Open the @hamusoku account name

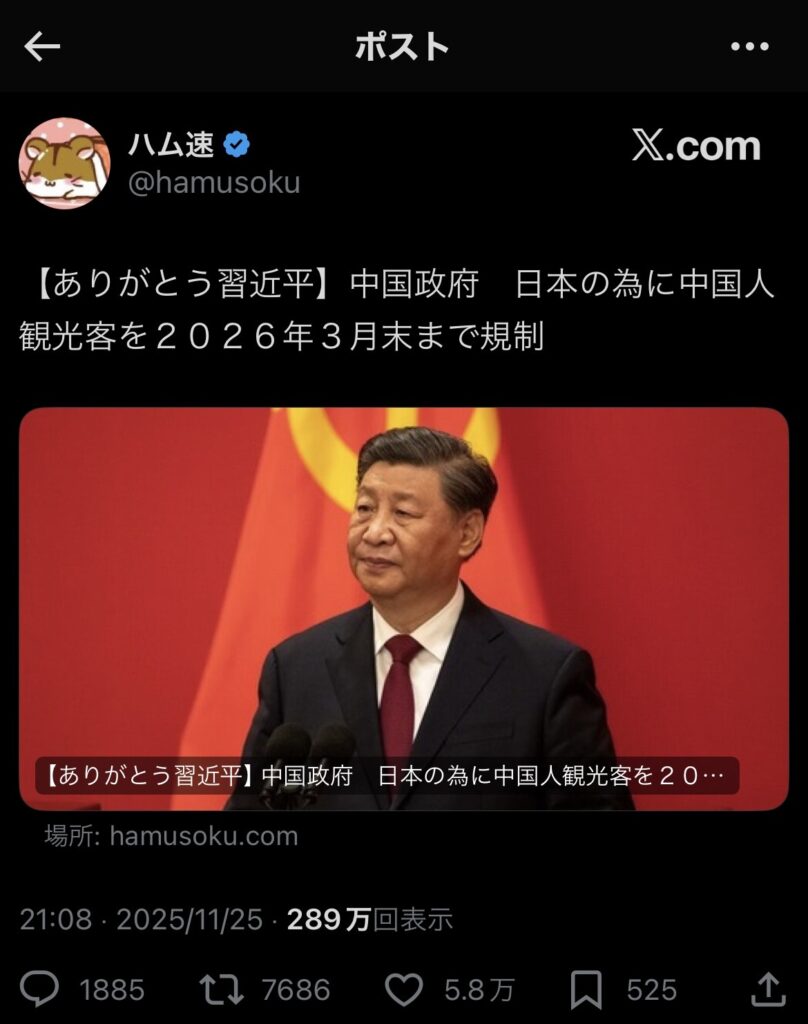tap(213, 182)
